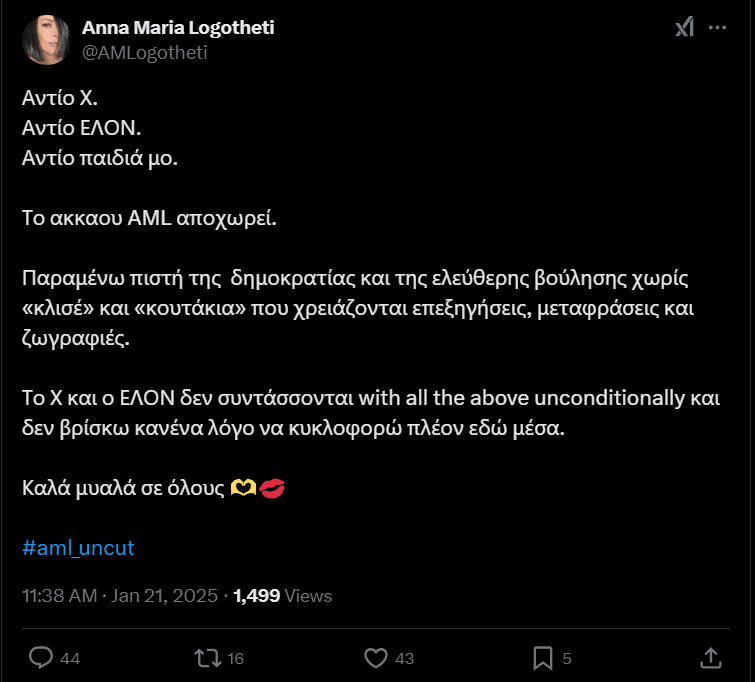Image resolution: width=755 pixels, height=682 pixels.
Task: Repost this post
Action: click(207, 657)
